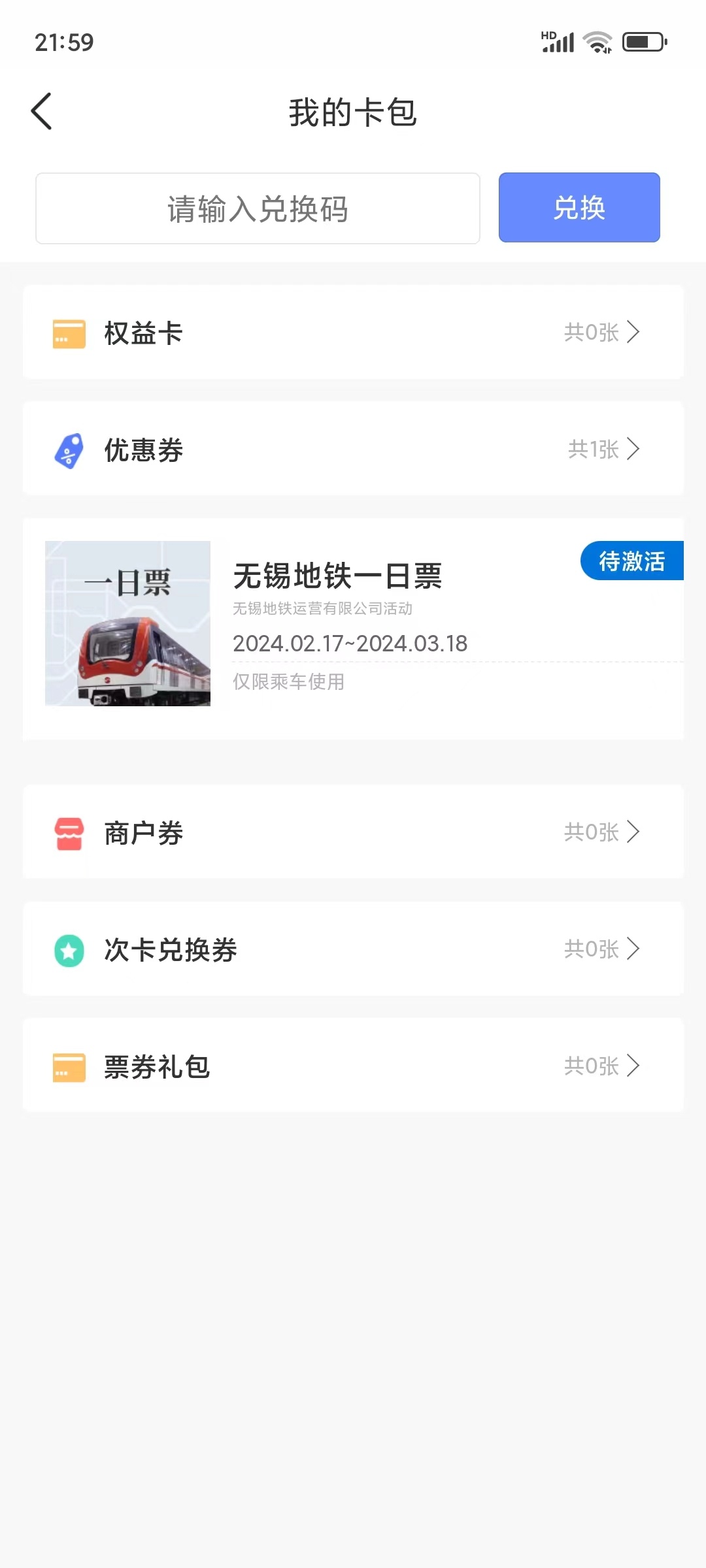706x1568 pixels.
Task: Open the 权益卡 row
Action: [353, 333]
